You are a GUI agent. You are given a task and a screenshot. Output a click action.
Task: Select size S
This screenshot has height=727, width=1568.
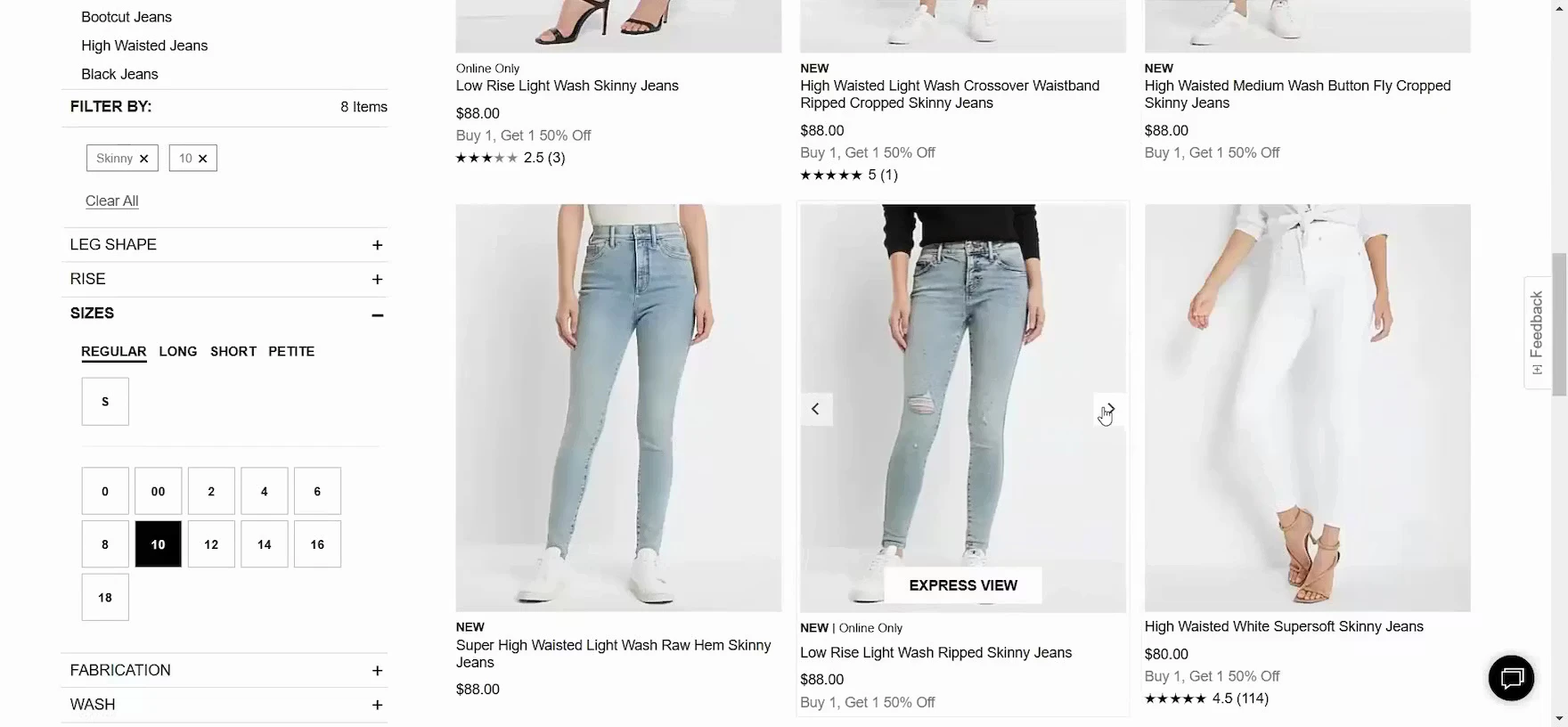pos(105,402)
